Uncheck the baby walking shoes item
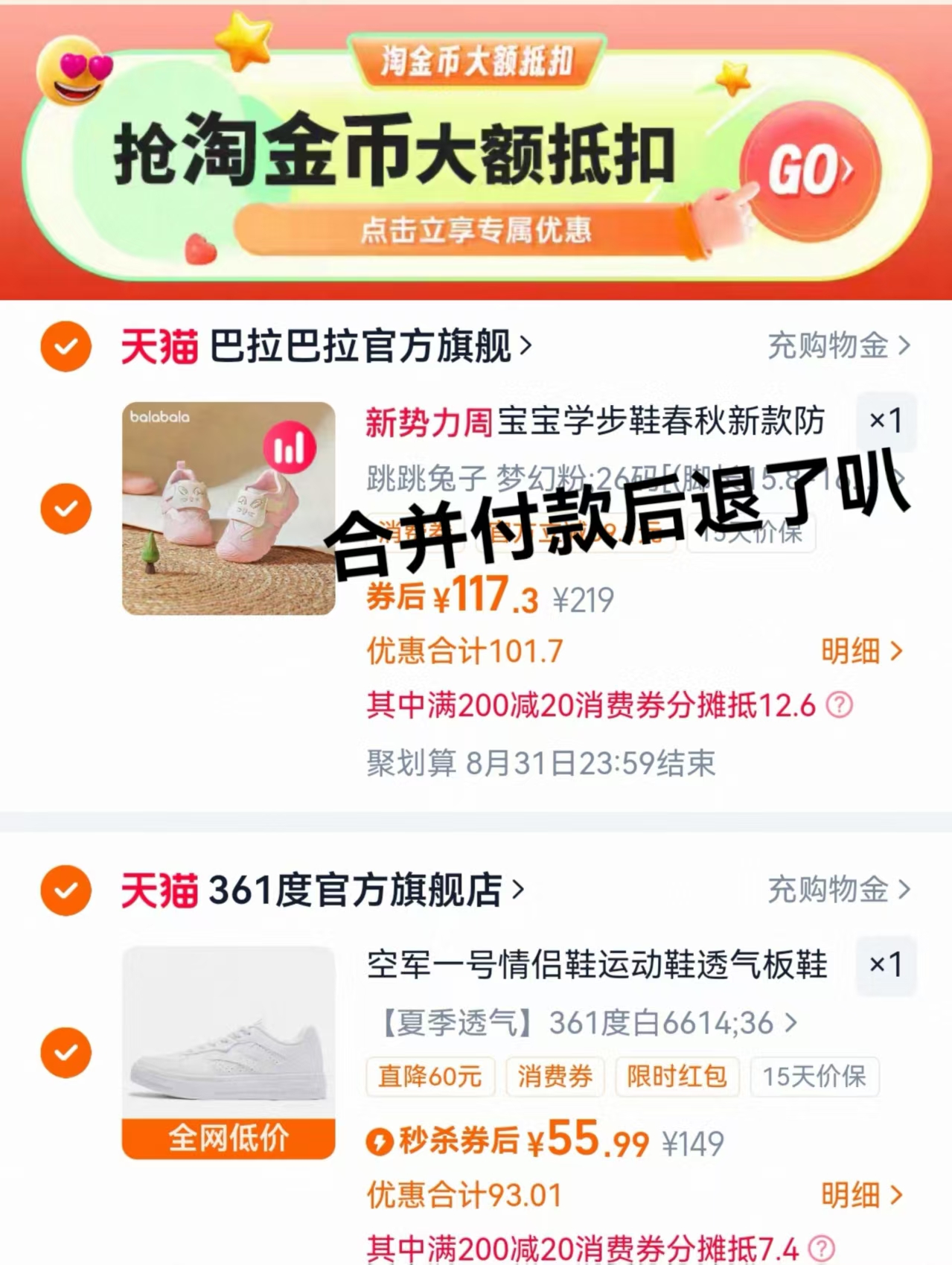952x1265 pixels. pos(66,509)
